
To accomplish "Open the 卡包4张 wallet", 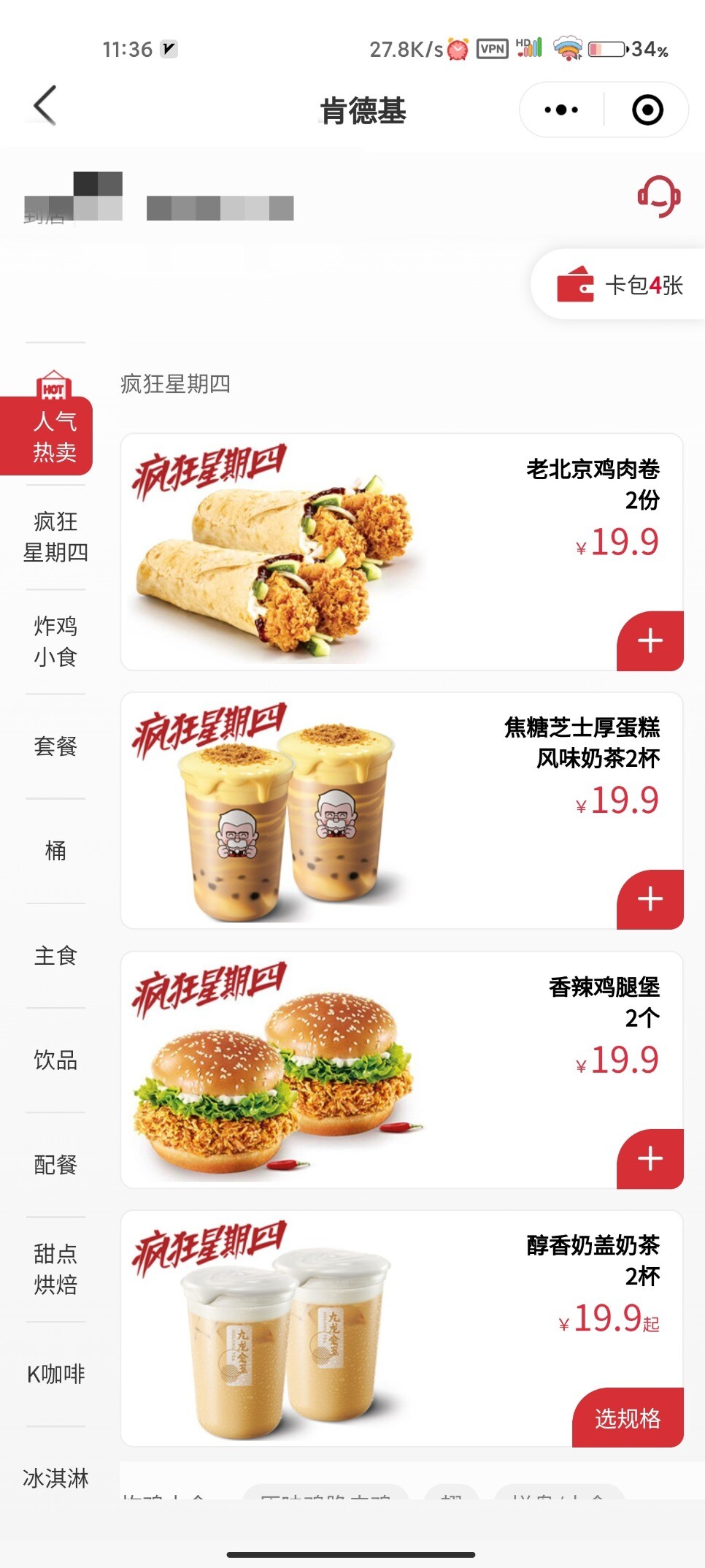I will (x=620, y=285).
